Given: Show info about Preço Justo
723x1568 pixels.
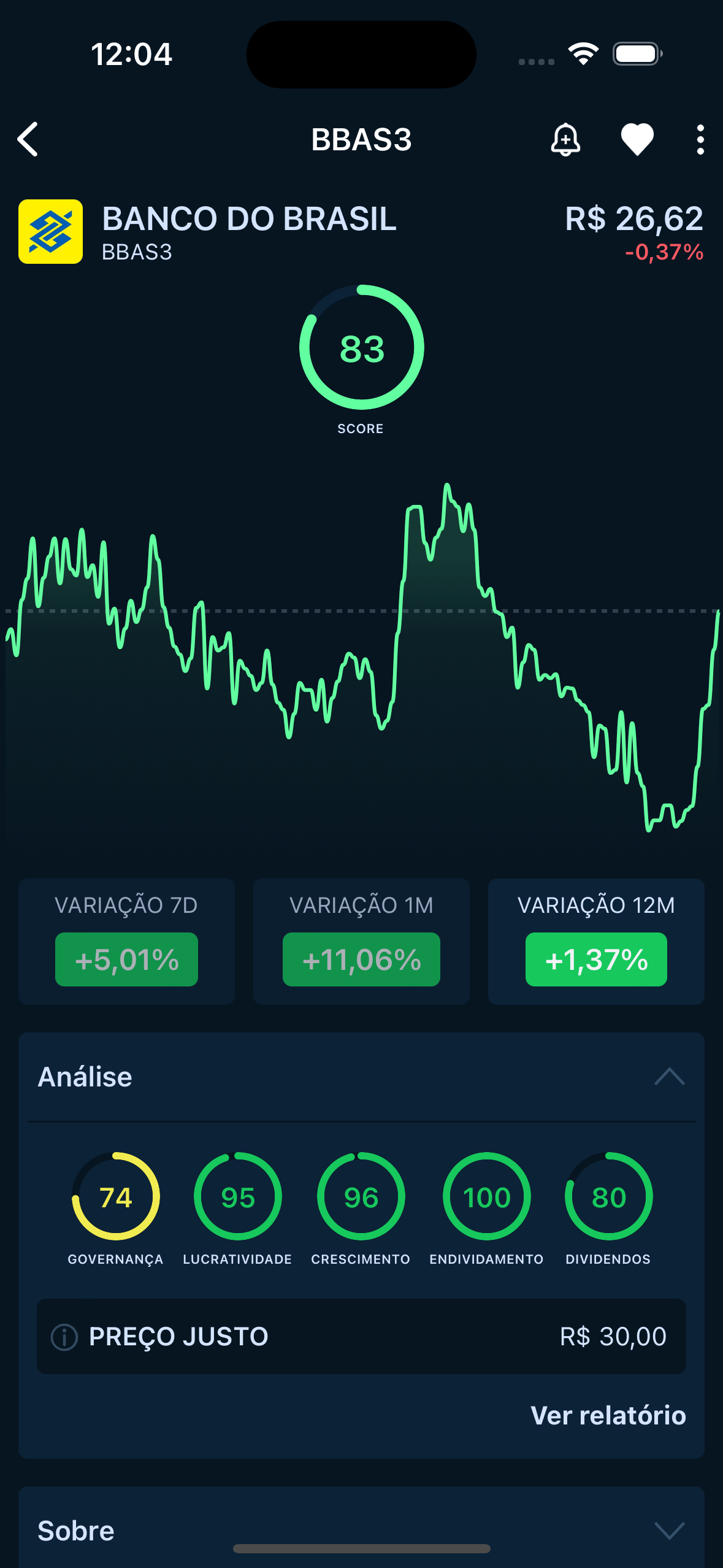Looking at the screenshot, I should (x=64, y=1337).
